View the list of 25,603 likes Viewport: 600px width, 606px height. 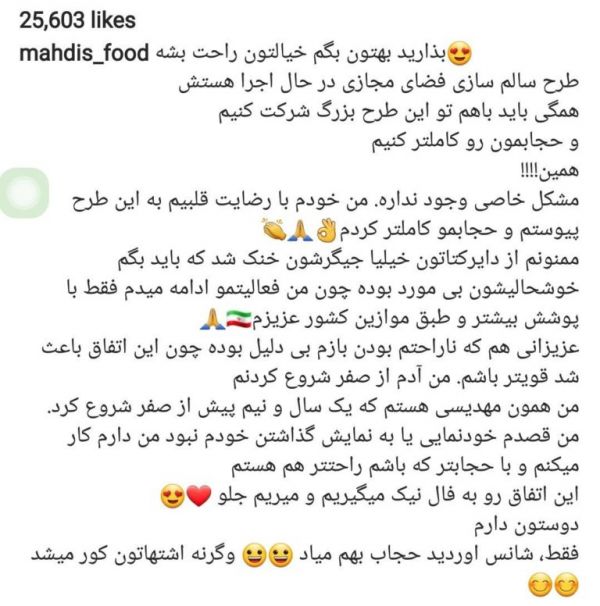[x=77, y=21]
